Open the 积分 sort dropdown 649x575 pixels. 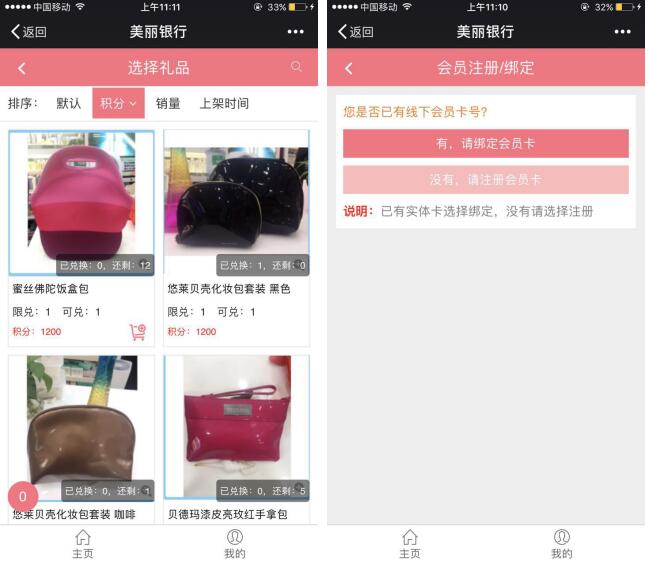(118, 103)
